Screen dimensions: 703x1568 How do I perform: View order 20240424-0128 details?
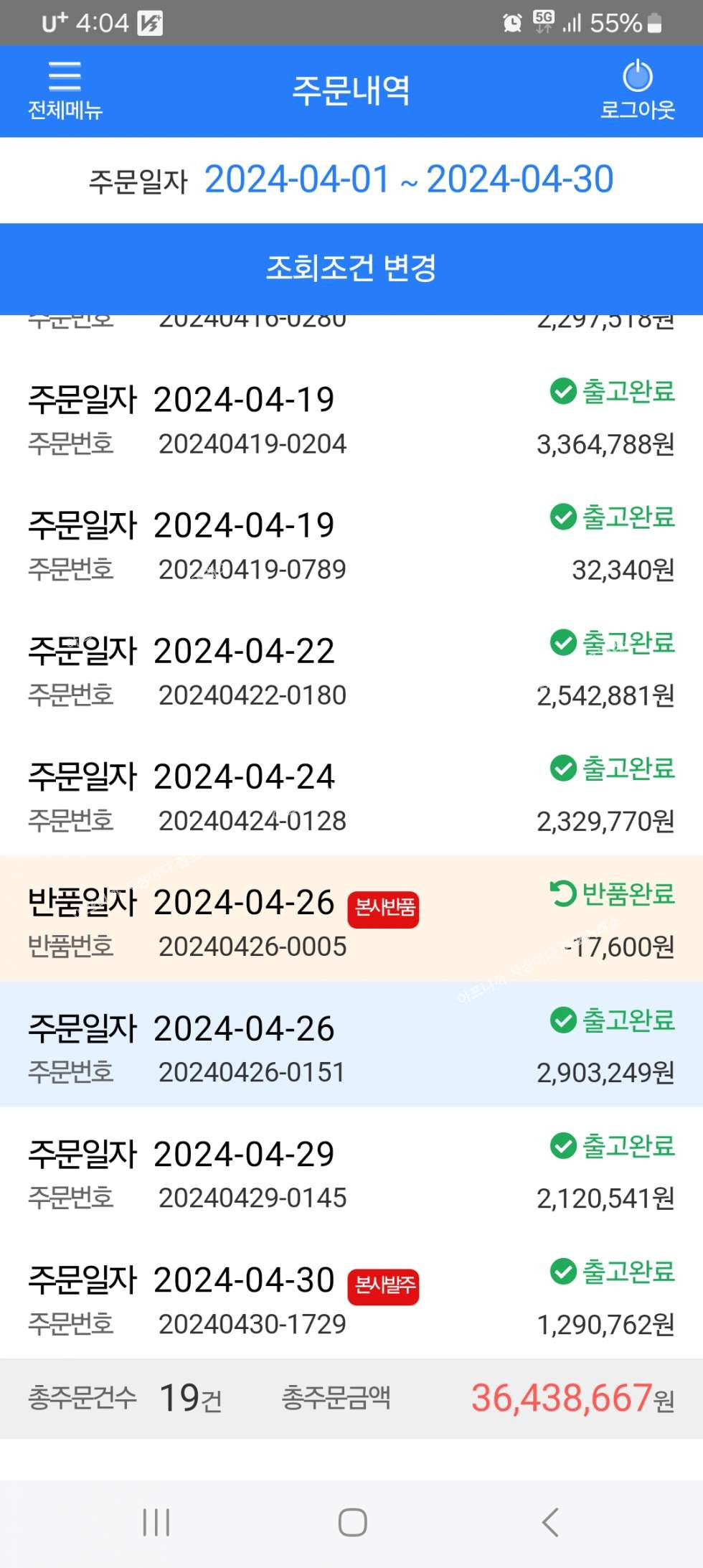[x=351, y=797]
